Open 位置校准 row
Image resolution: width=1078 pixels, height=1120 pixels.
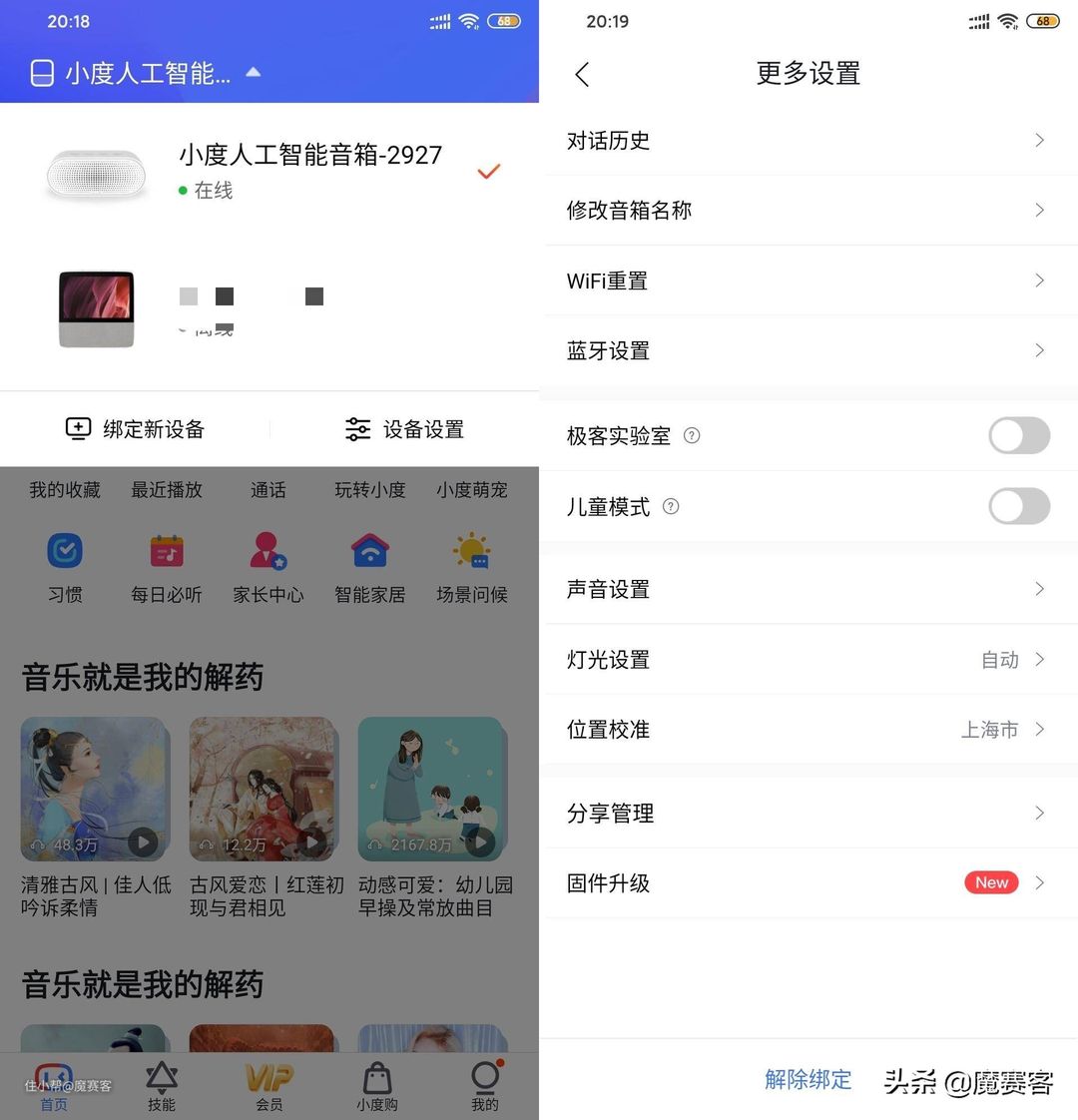[x=807, y=730]
